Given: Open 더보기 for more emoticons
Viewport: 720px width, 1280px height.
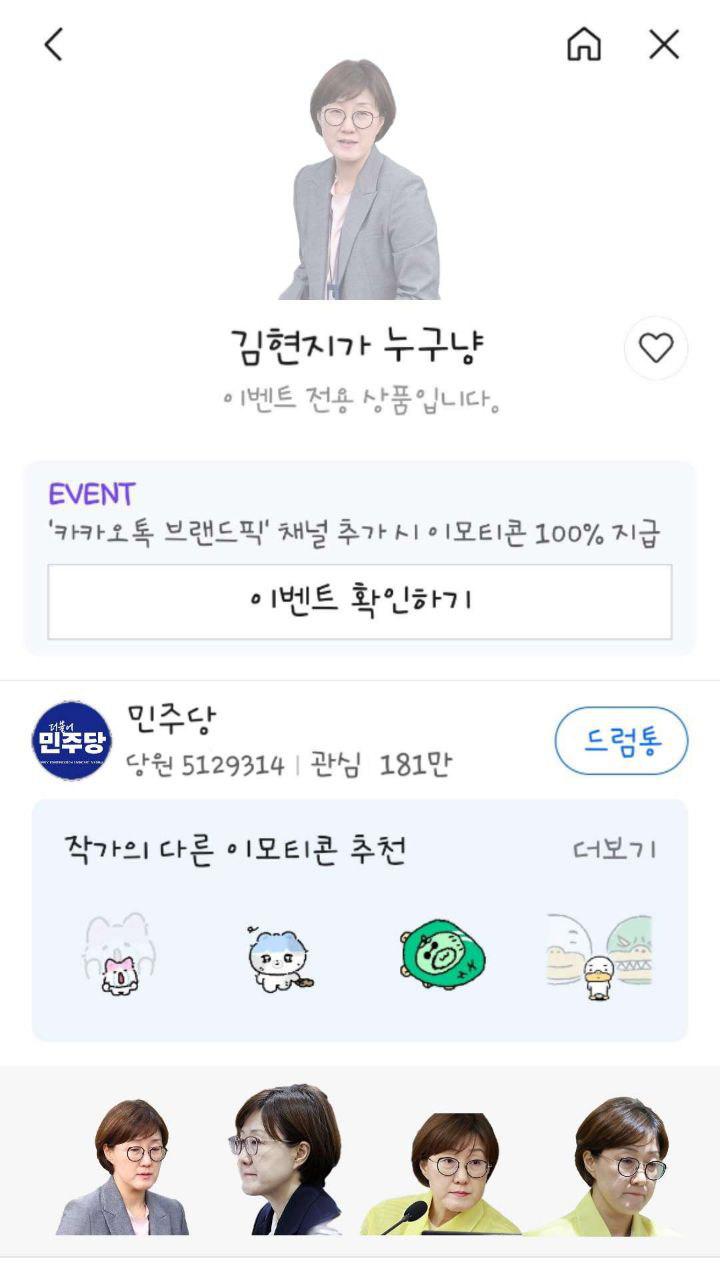Looking at the screenshot, I should (614, 850).
